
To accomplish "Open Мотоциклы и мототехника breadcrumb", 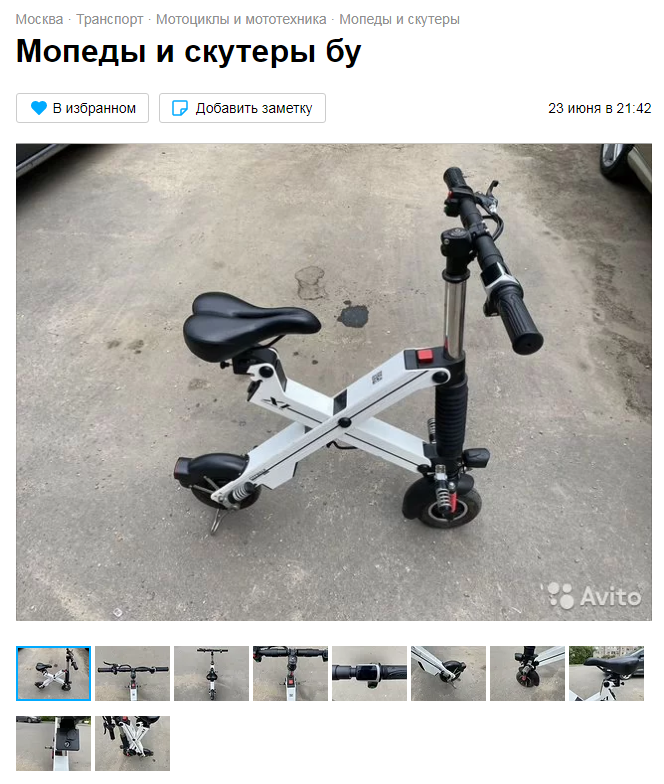I will coord(240,19).
